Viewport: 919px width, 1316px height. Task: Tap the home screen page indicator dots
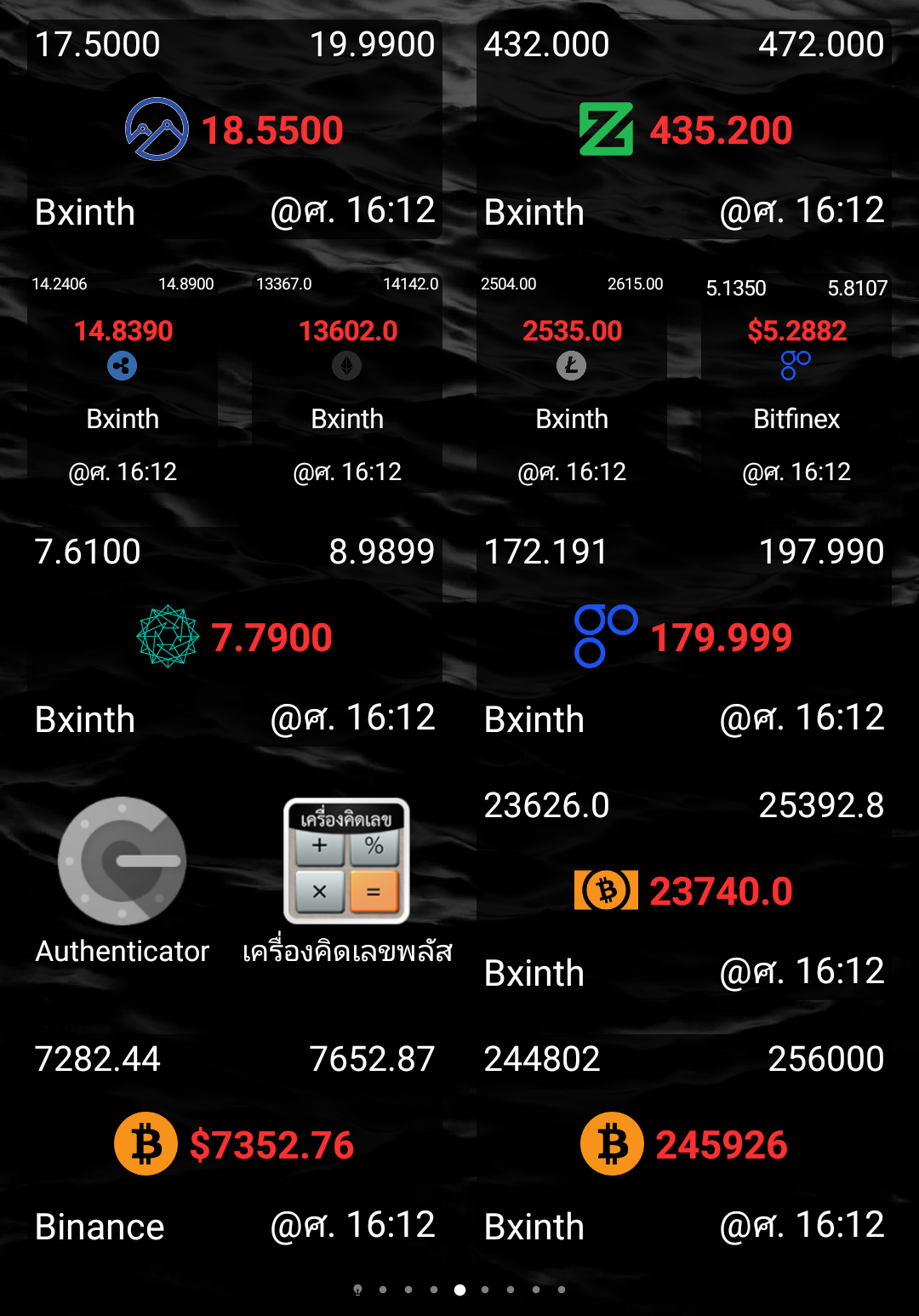click(459, 1290)
